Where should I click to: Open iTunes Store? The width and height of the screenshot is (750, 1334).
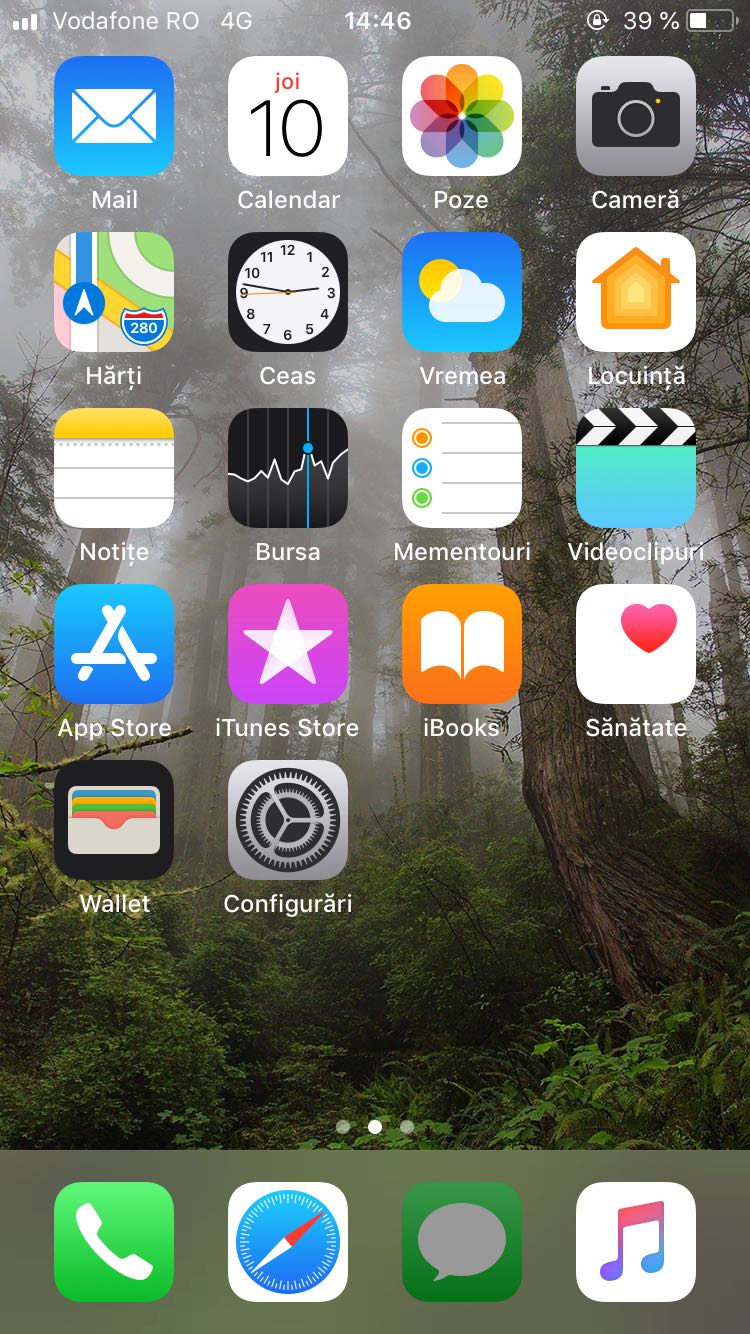click(x=288, y=644)
